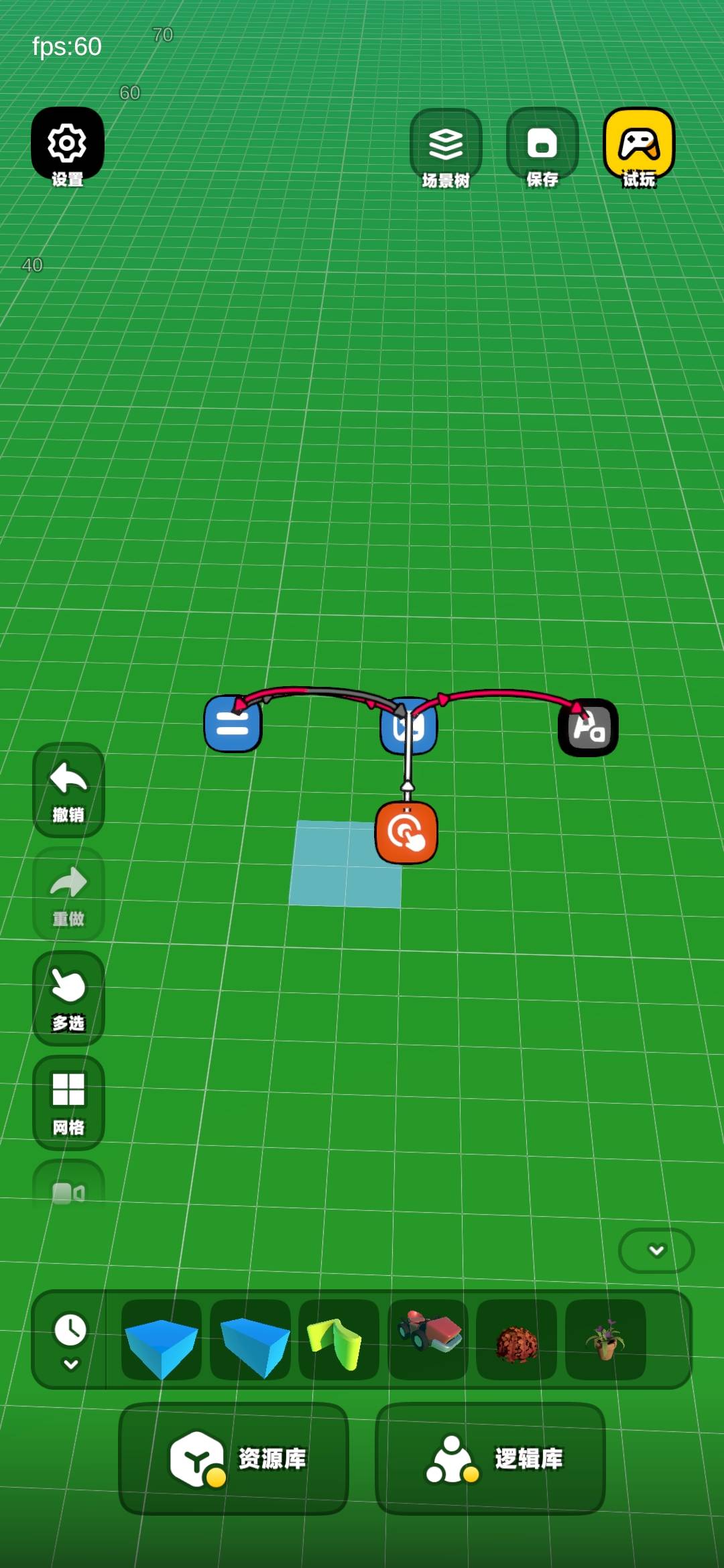The height and width of the screenshot is (1568, 724).
Task: Open the 资源库 resource library
Action: [x=233, y=1459]
